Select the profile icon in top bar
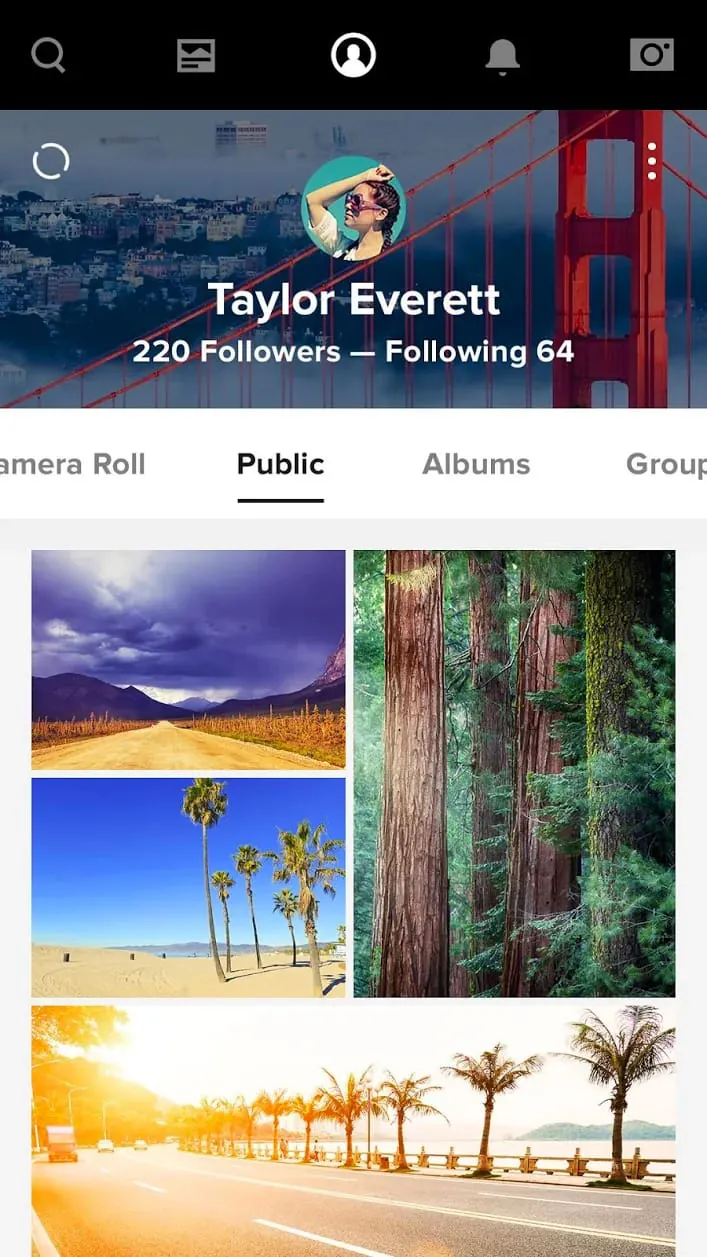Image resolution: width=707 pixels, height=1257 pixels. 353,55
